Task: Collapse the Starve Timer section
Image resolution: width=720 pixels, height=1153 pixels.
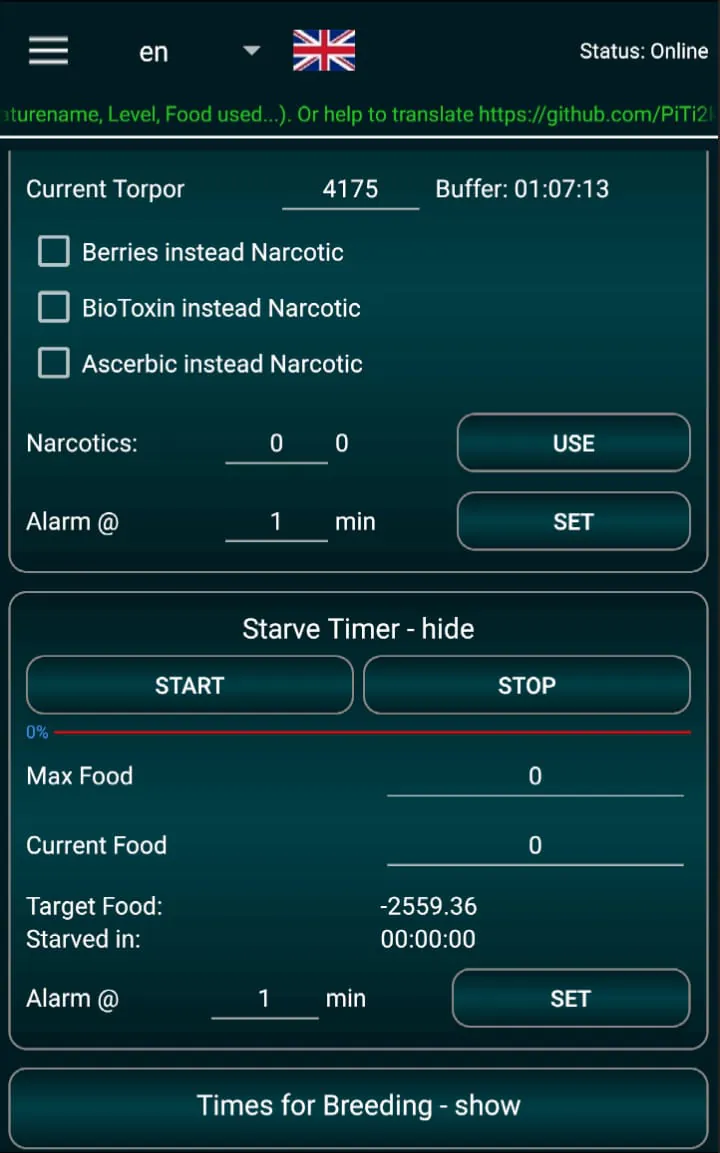Action: pyautogui.click(x=358, y=629)
